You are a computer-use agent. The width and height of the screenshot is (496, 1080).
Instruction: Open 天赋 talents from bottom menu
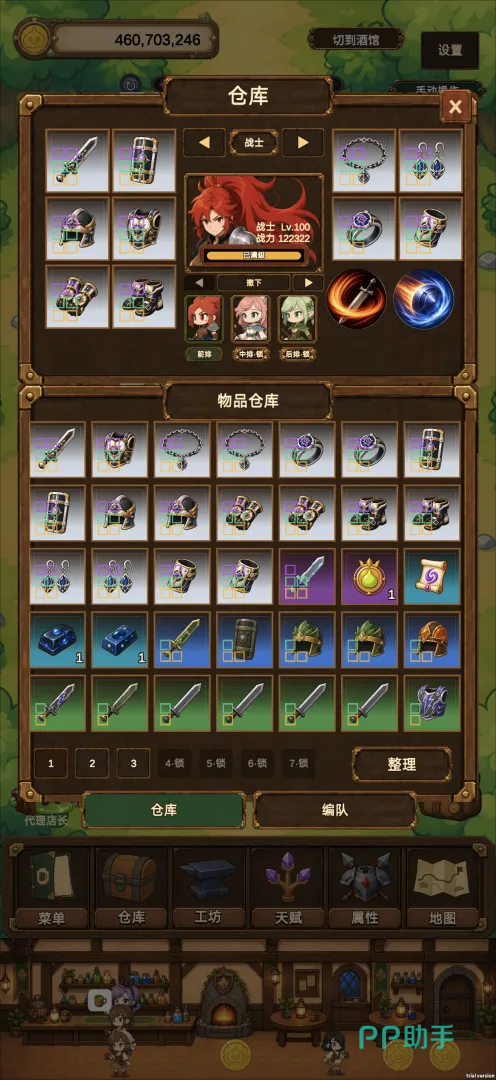point(287,887)
